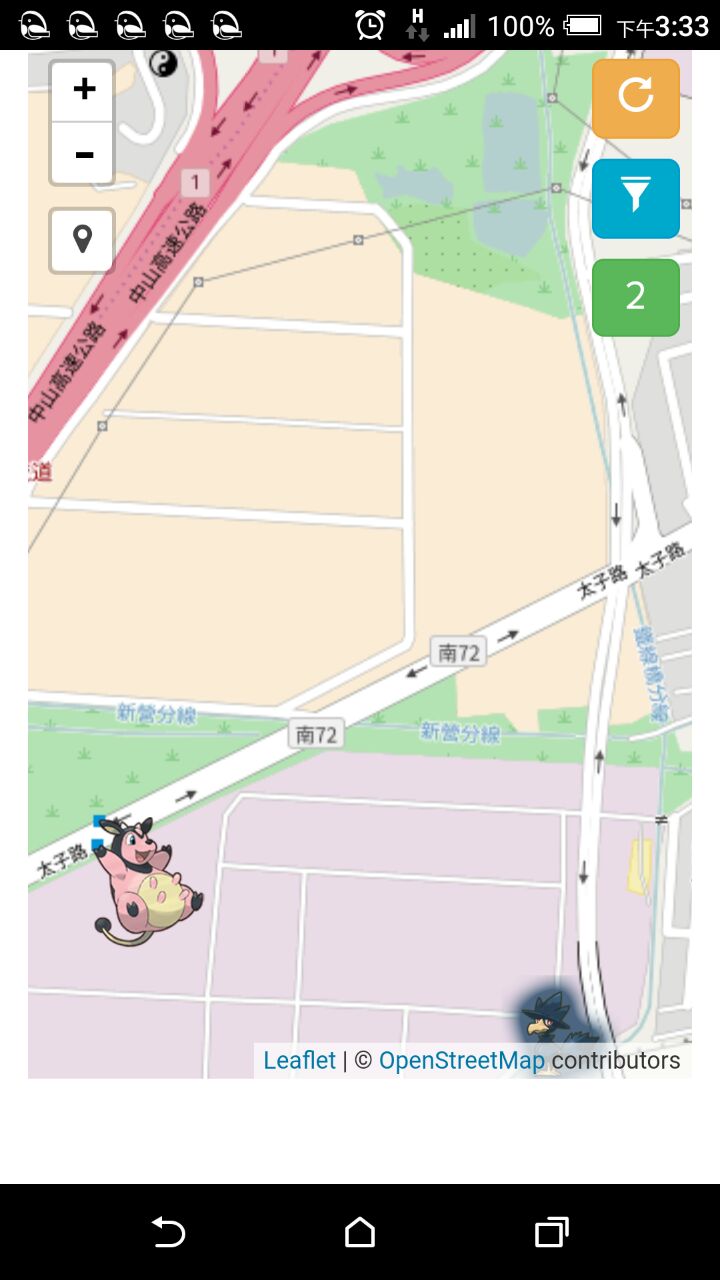Open the OpenStreetMap link
The image size is (720, 1280).
(462, 1061)
